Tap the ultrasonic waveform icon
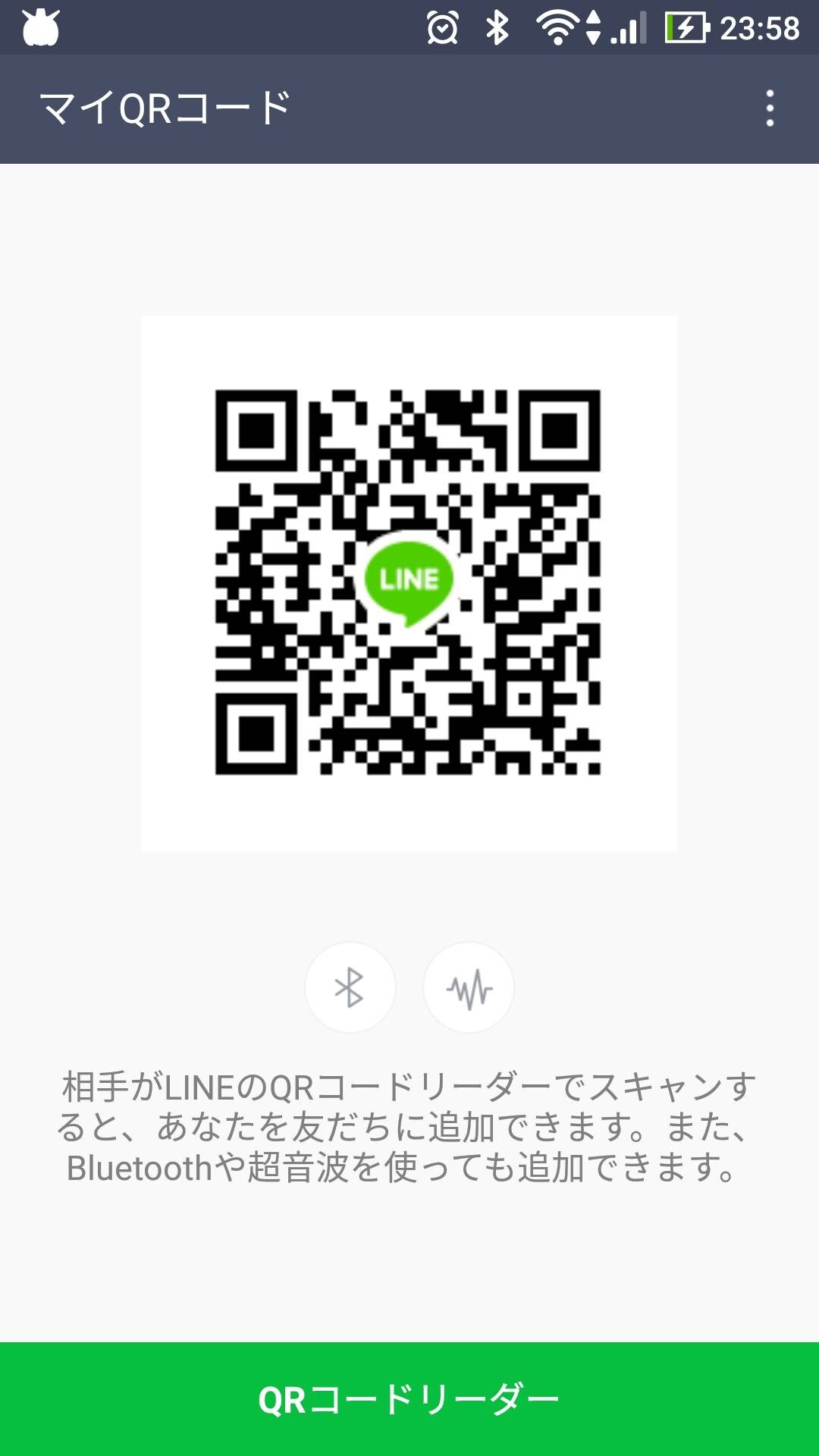 (x=469, y=987)
